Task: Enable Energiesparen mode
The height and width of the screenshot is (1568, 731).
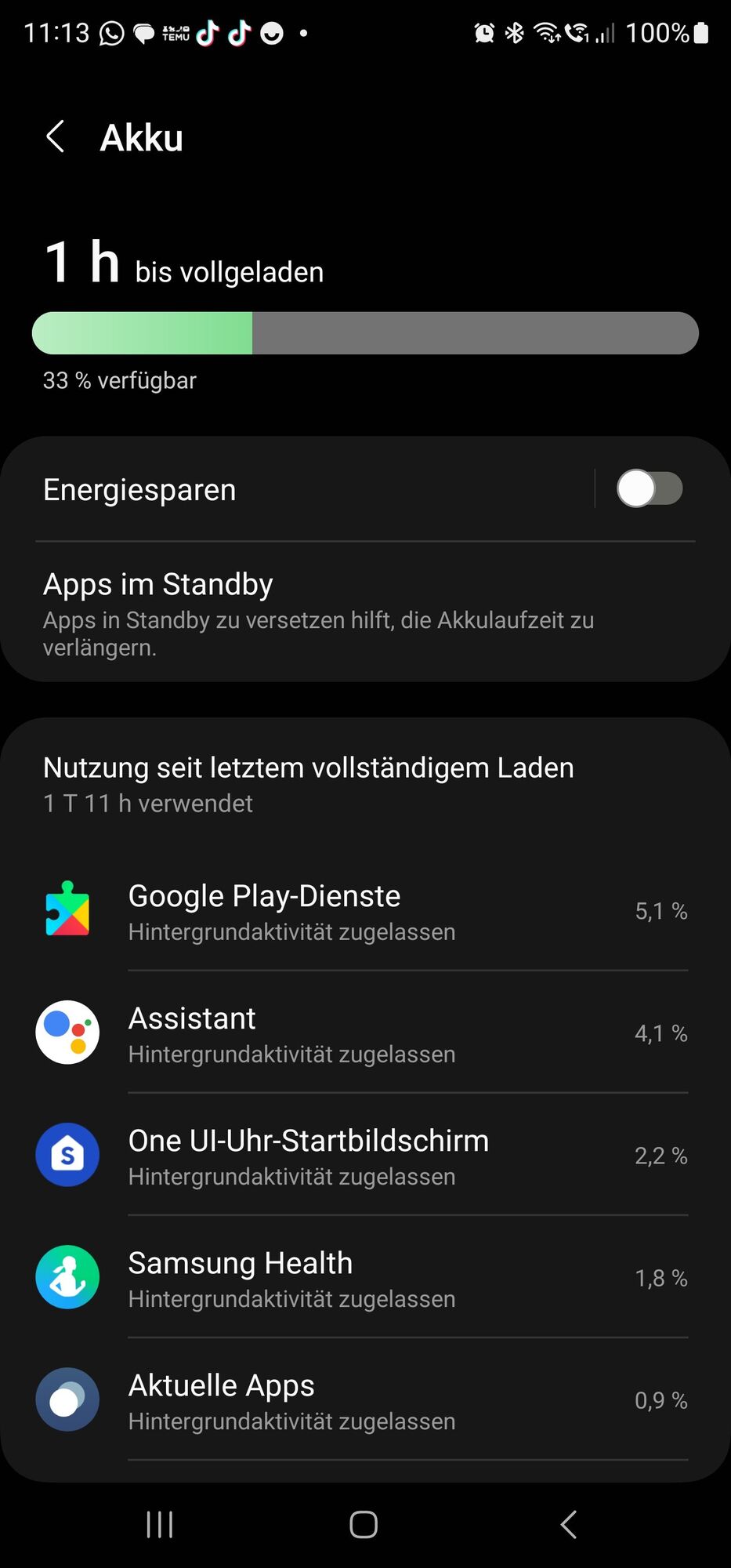Action: [x=650, y=488]
